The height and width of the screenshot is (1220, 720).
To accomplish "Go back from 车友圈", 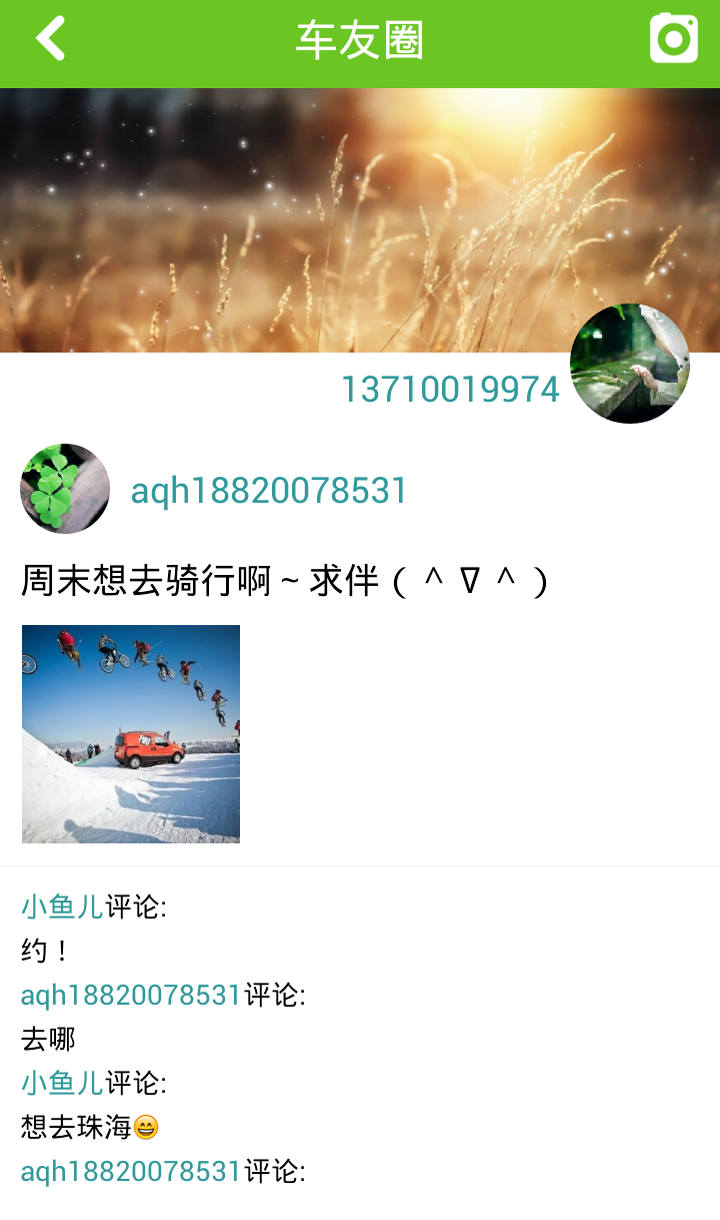I will [51, 40].
